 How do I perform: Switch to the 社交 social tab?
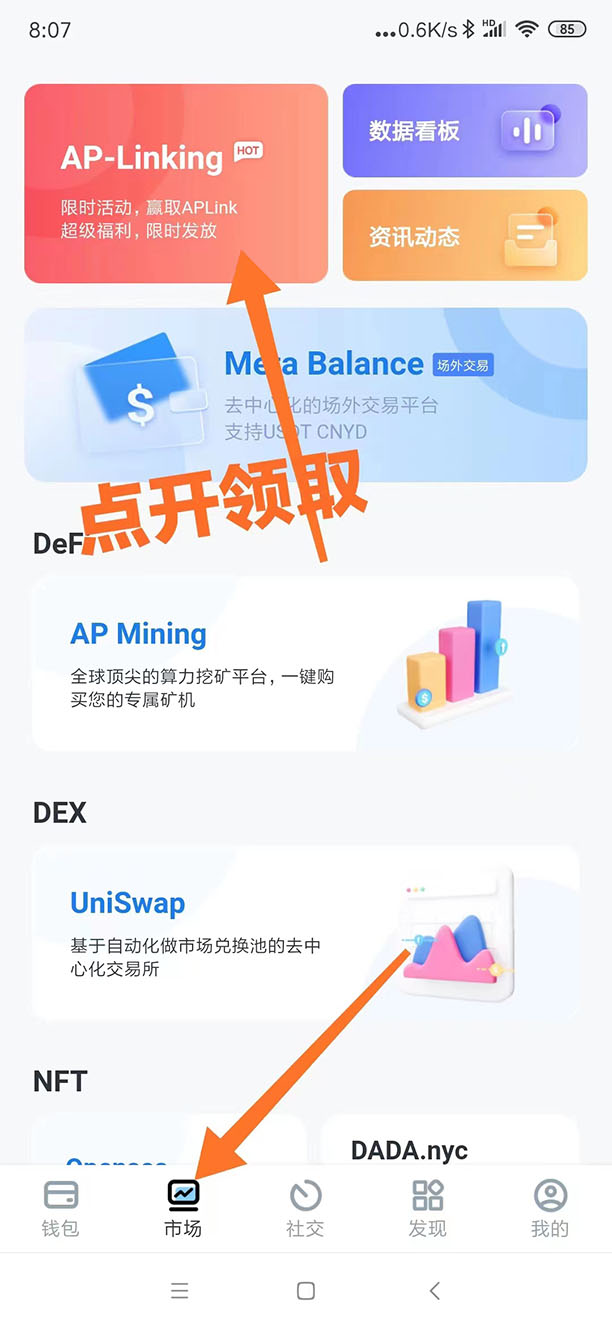pyautogui.click(x=305, y=1208)
